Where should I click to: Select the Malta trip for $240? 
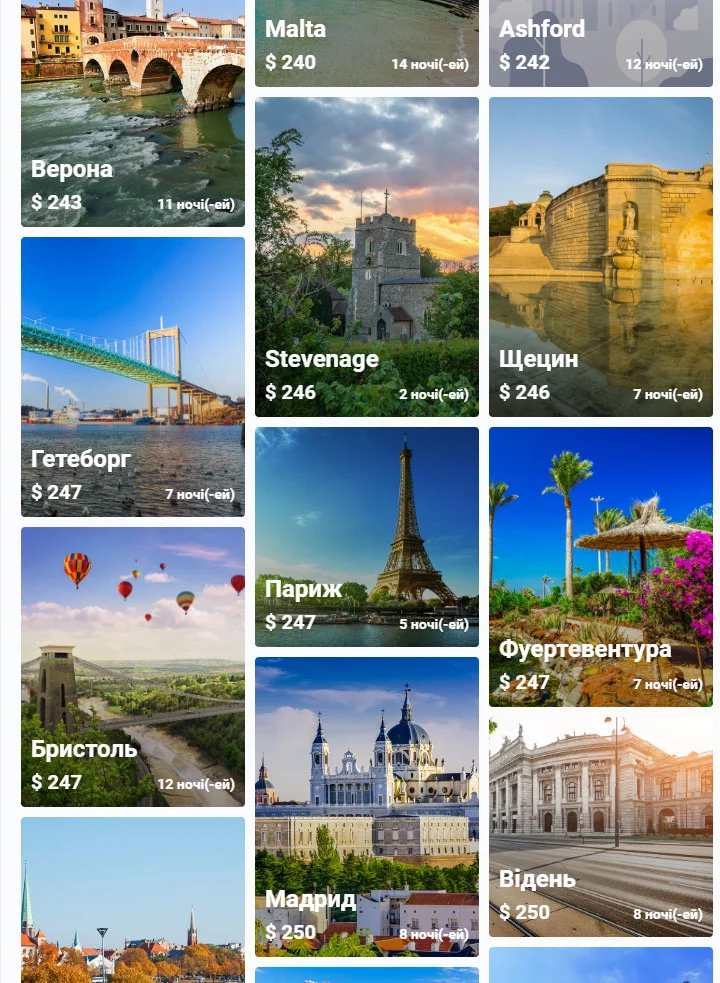[367, 44]
